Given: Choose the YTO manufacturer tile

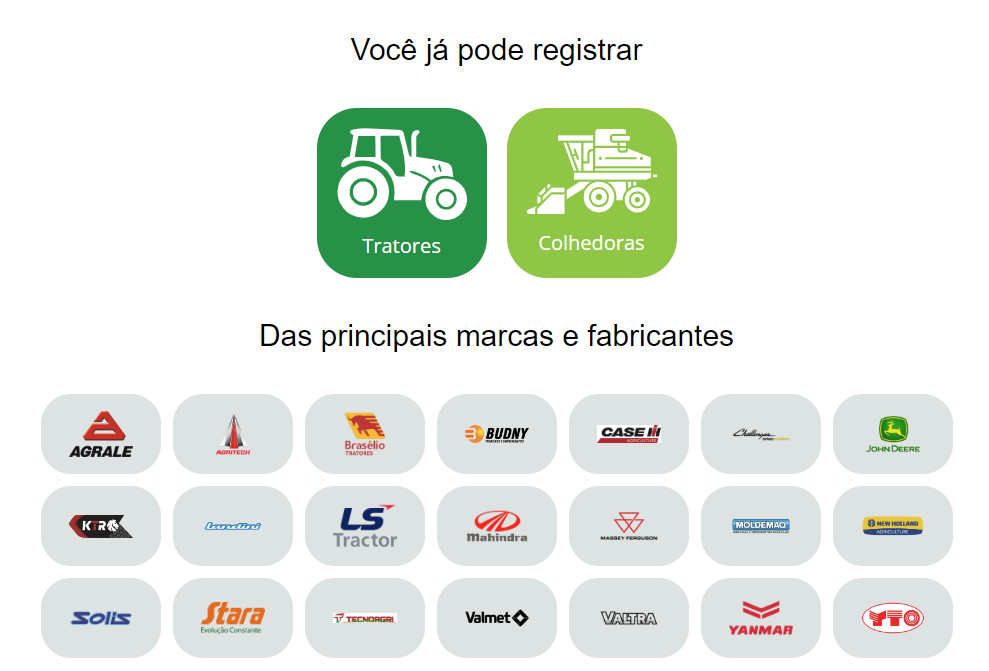Looking at the screenshot, I should tap(893, 618).
